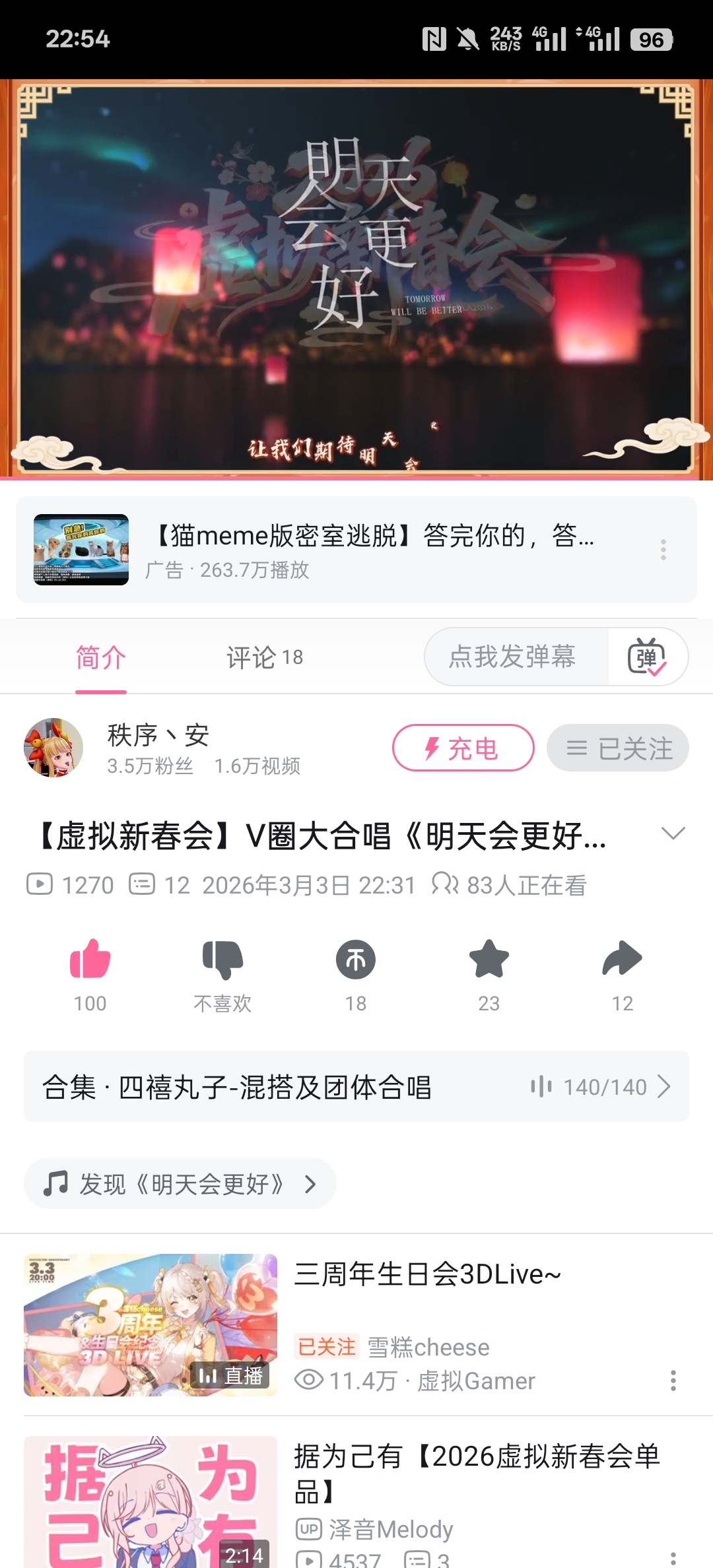
Task: Add video to favorites with star
Action: point(489,960)
